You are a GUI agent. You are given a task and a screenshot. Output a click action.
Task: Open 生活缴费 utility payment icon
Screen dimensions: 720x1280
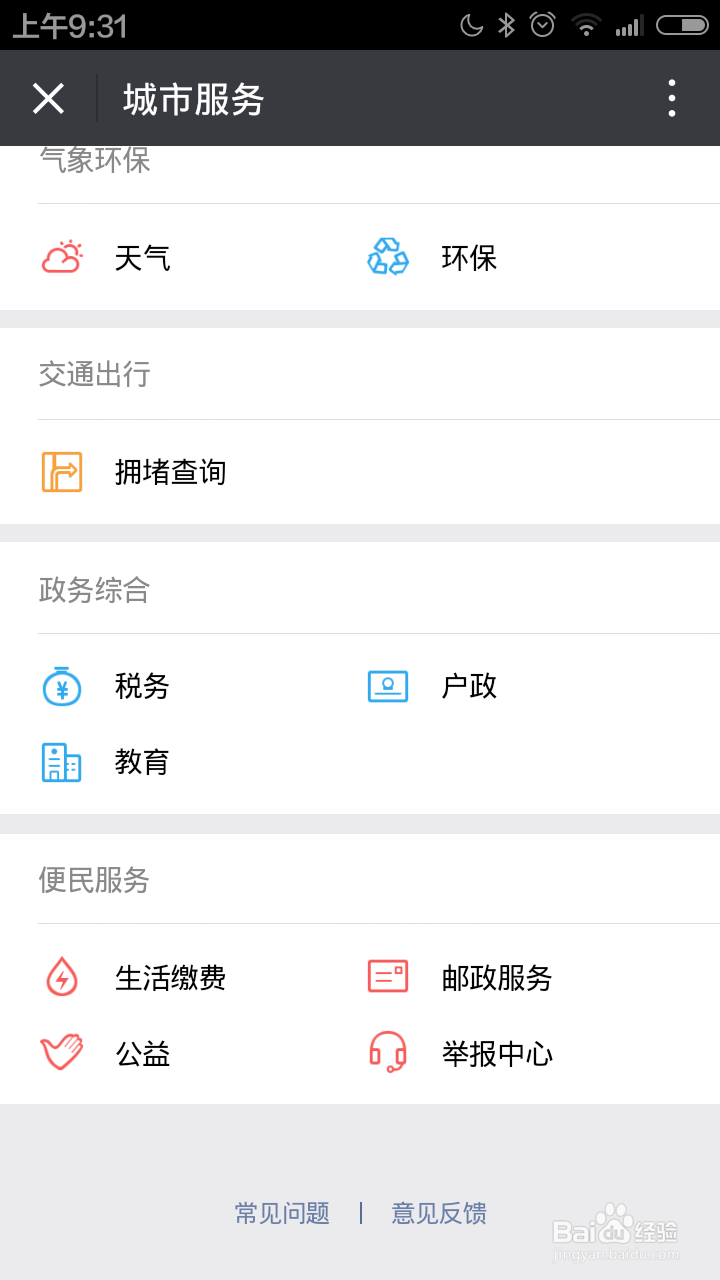(62, 978)
